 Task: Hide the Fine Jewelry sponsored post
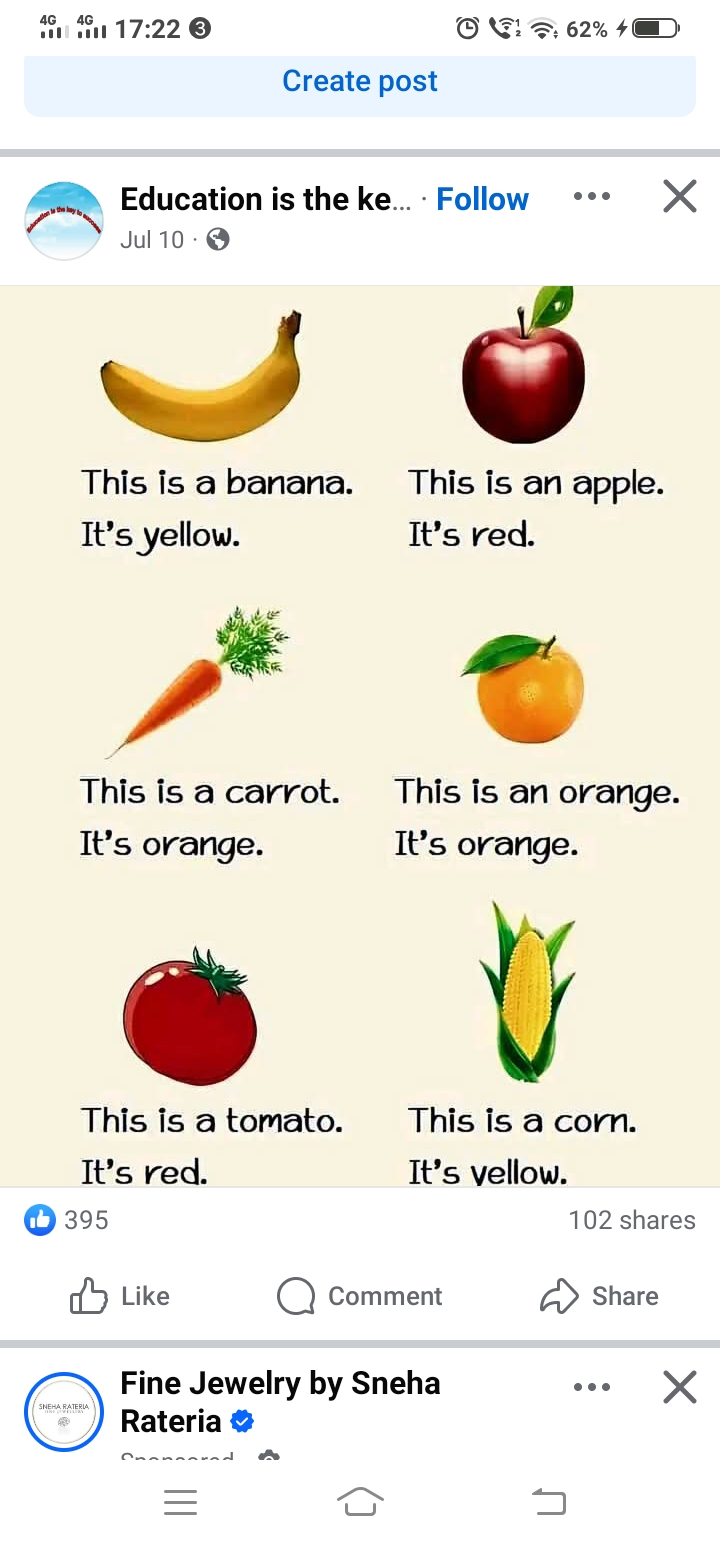[679, 1387]
